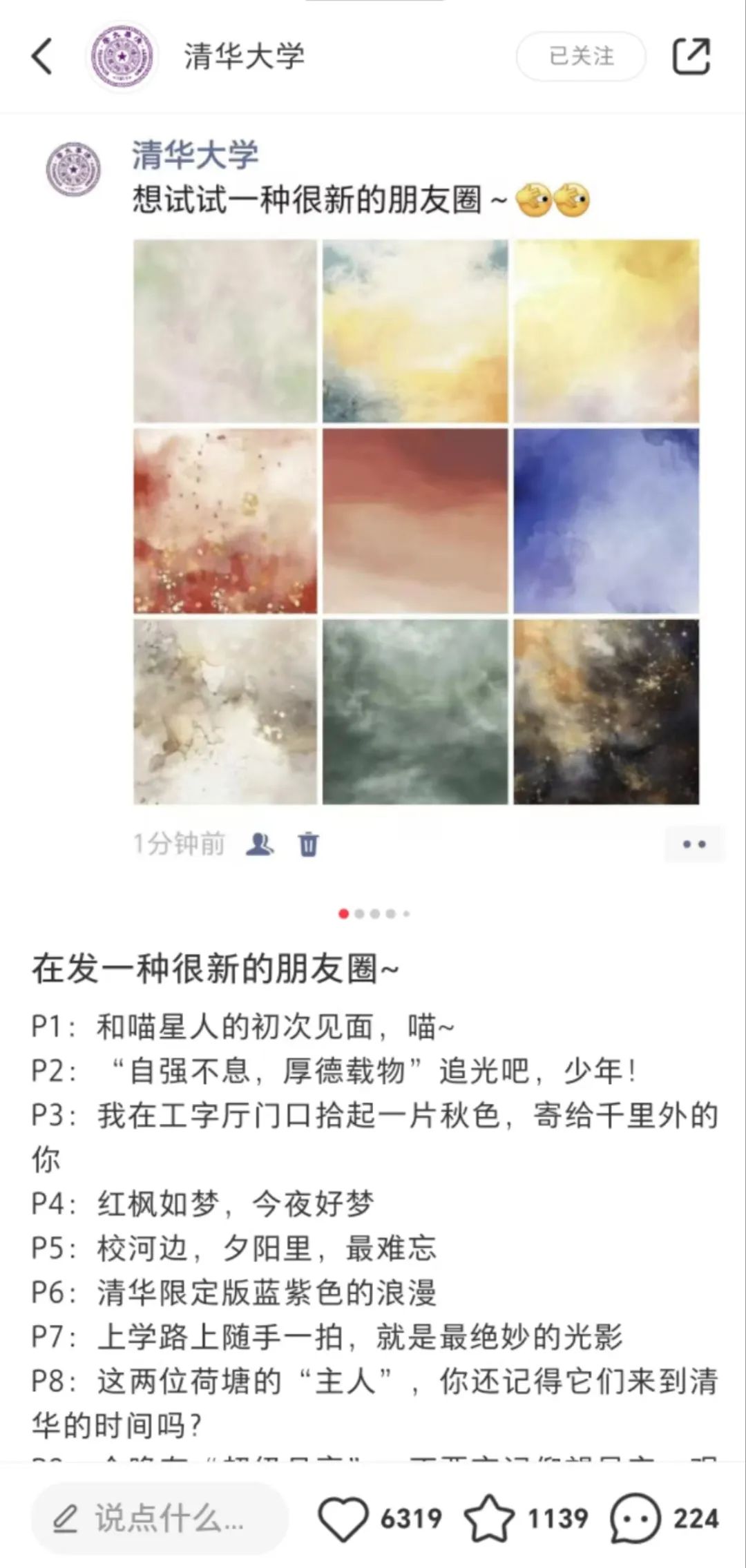Open the post image in full view
The image size is (746, 1568).
tap(416, 521)
